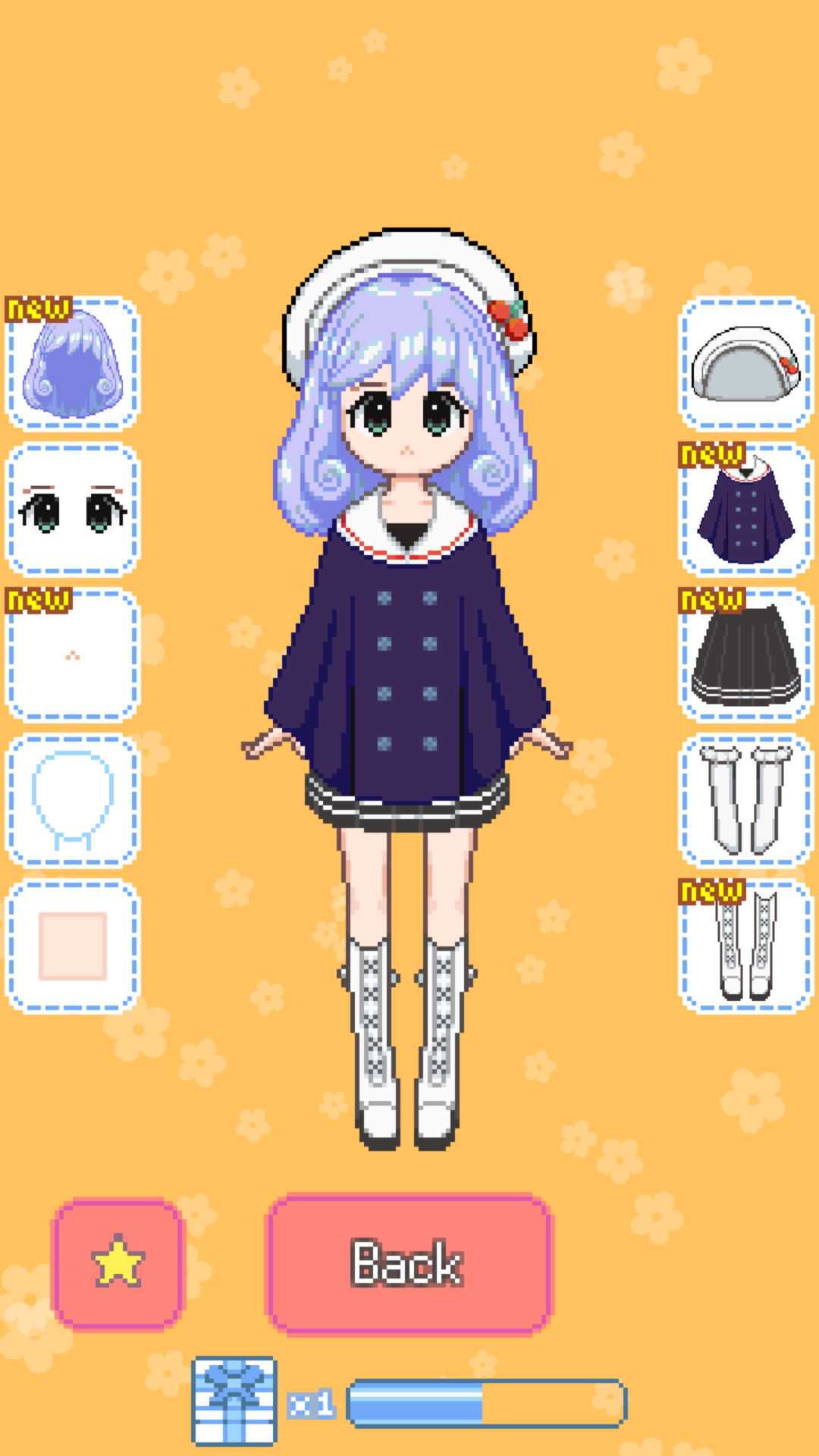Go back with the Back button
Image resolution: width=819 pixels, height=1456 pixels.
[408, 1263]
